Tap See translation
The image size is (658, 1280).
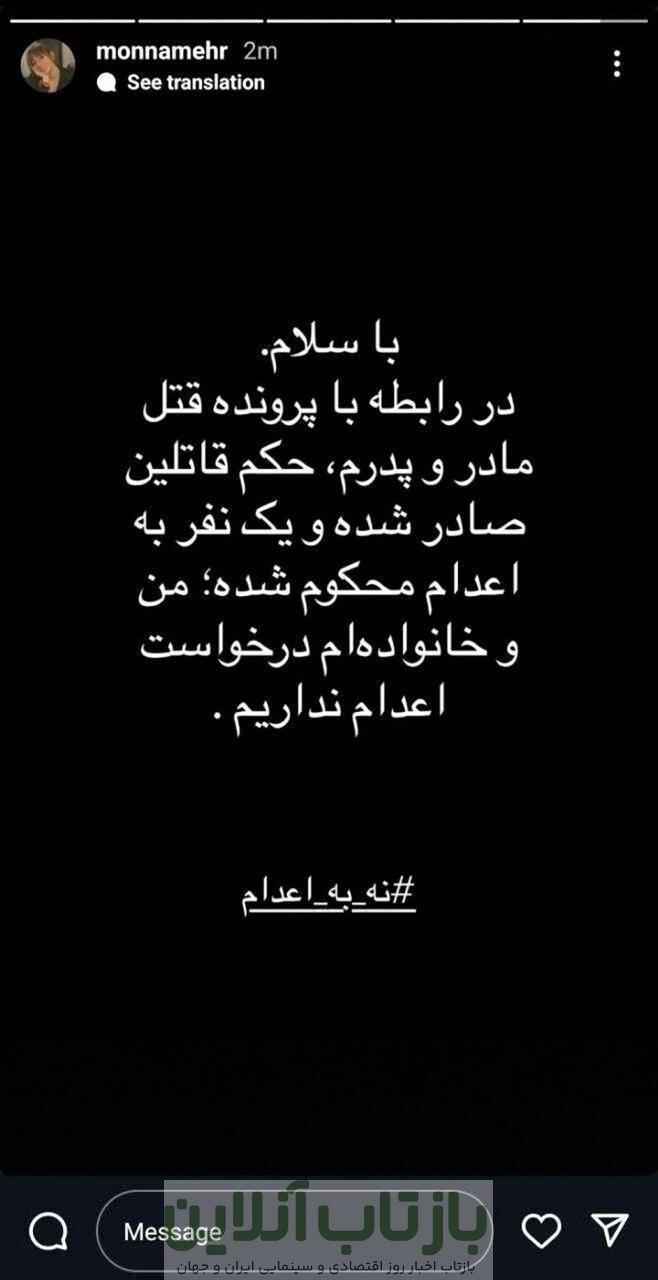coord(181,83)
